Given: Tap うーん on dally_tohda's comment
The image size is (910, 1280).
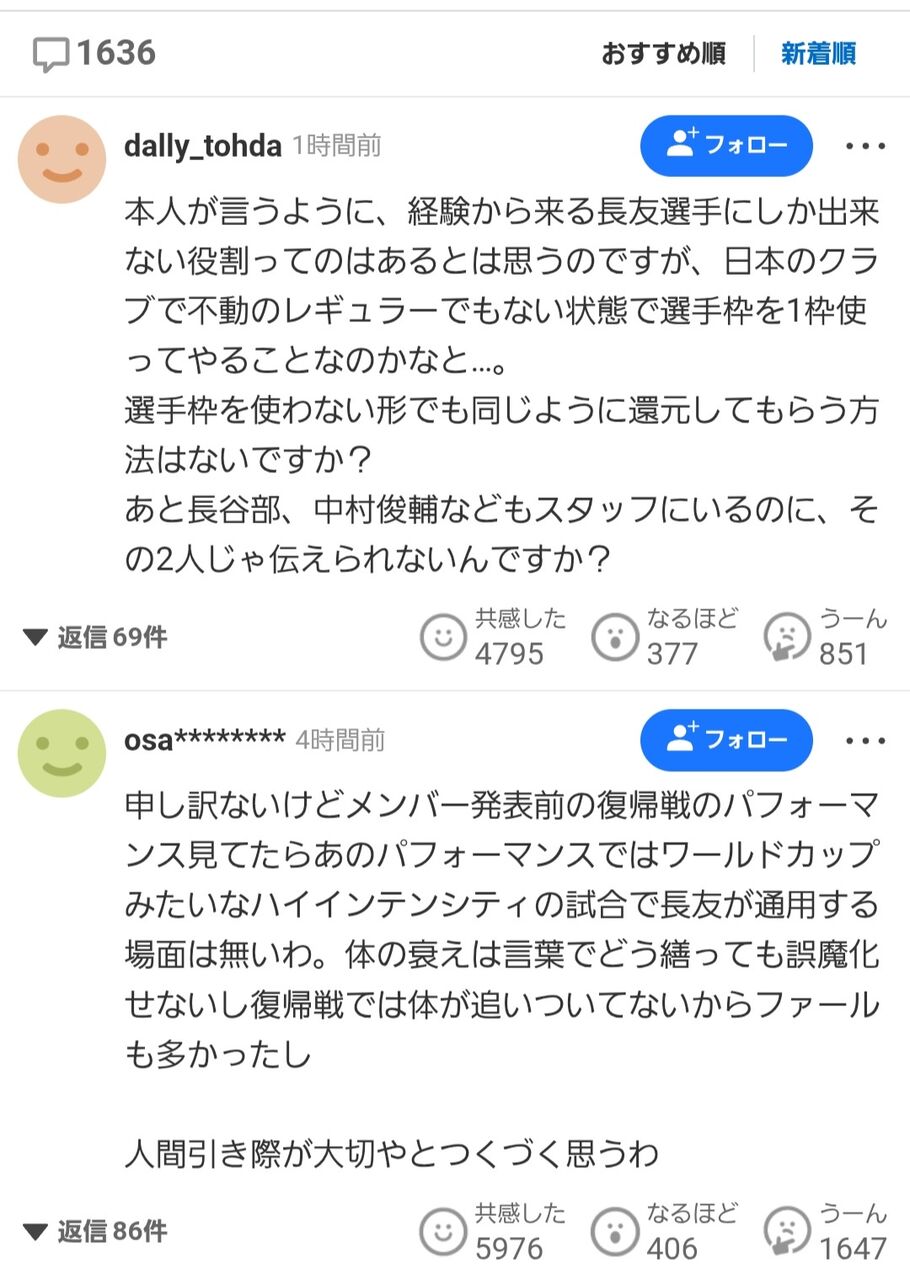Looking at the screenshot, I should pos(825,636).
